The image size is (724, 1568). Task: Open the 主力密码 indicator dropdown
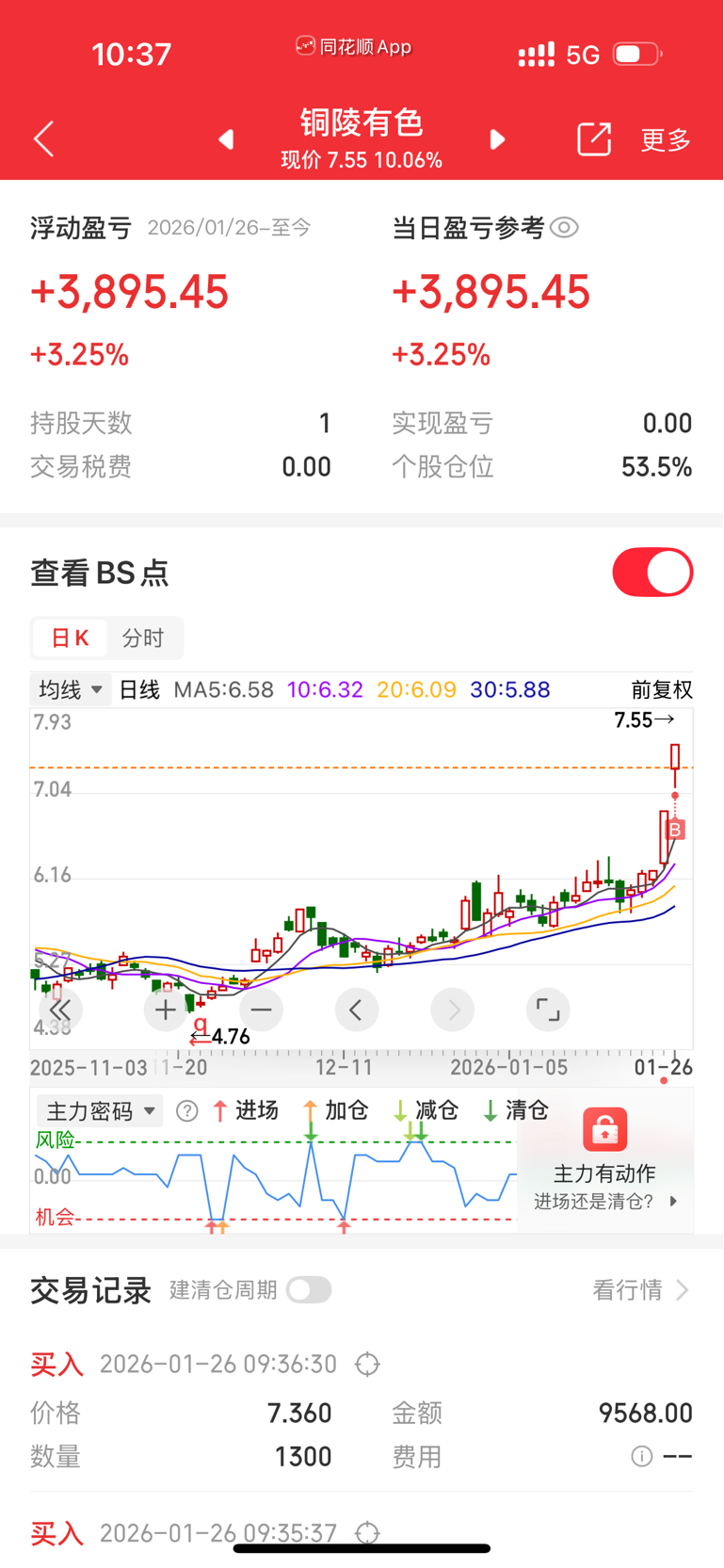(100, 1111)
